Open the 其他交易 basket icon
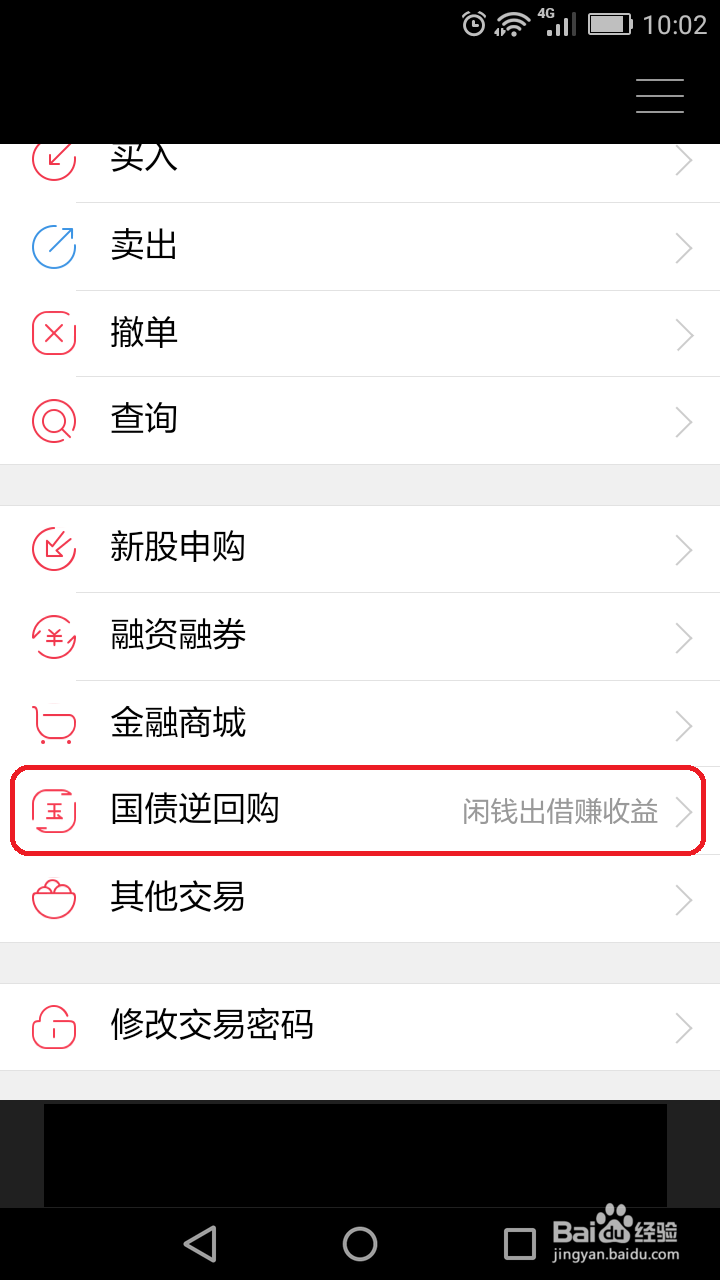 pos(54,898)
